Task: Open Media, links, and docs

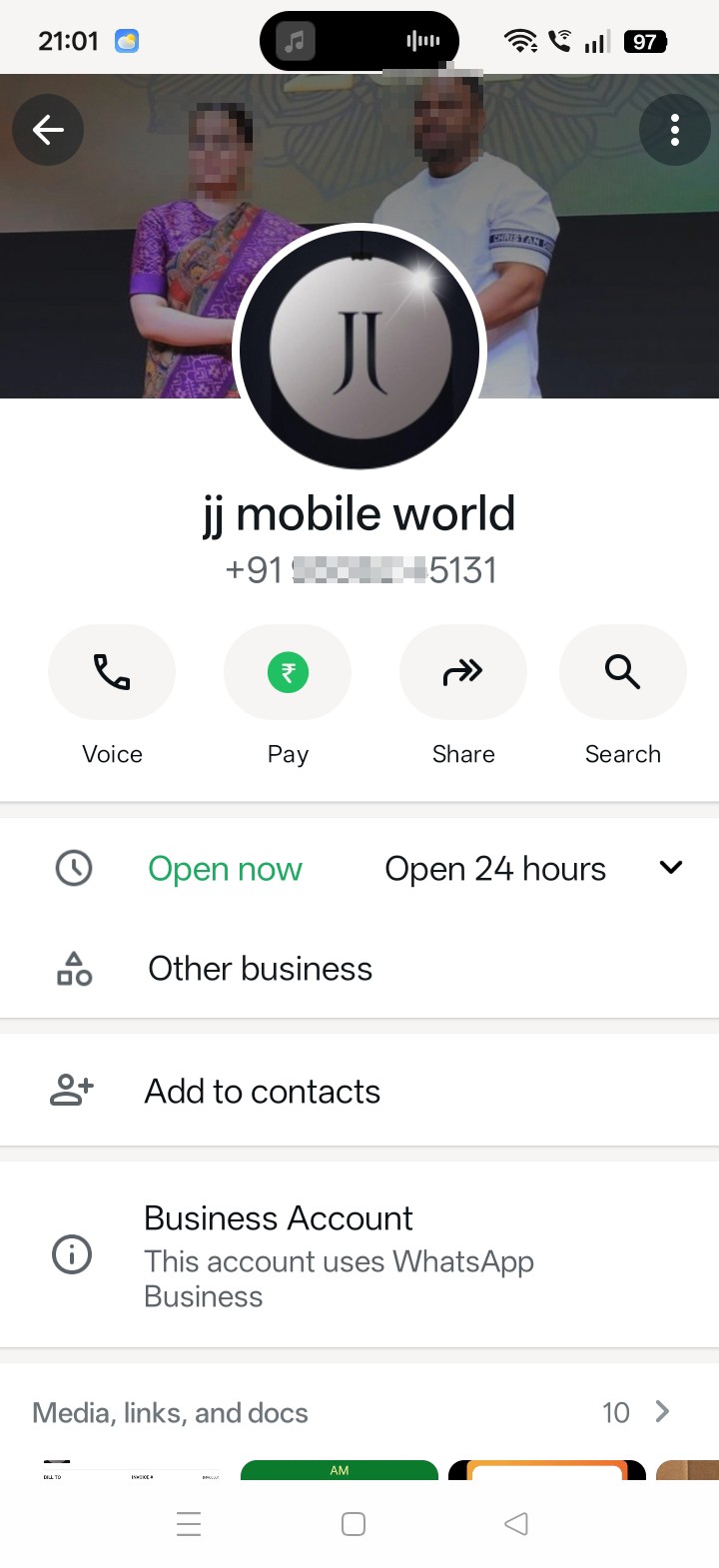Action: (359, 1412)
